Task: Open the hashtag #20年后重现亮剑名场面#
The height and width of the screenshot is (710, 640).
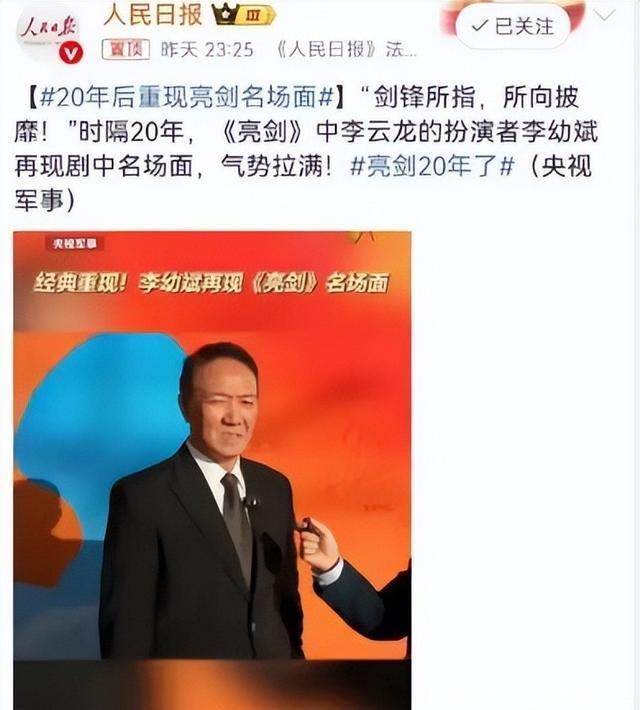Action: click(x=188, y=99)
